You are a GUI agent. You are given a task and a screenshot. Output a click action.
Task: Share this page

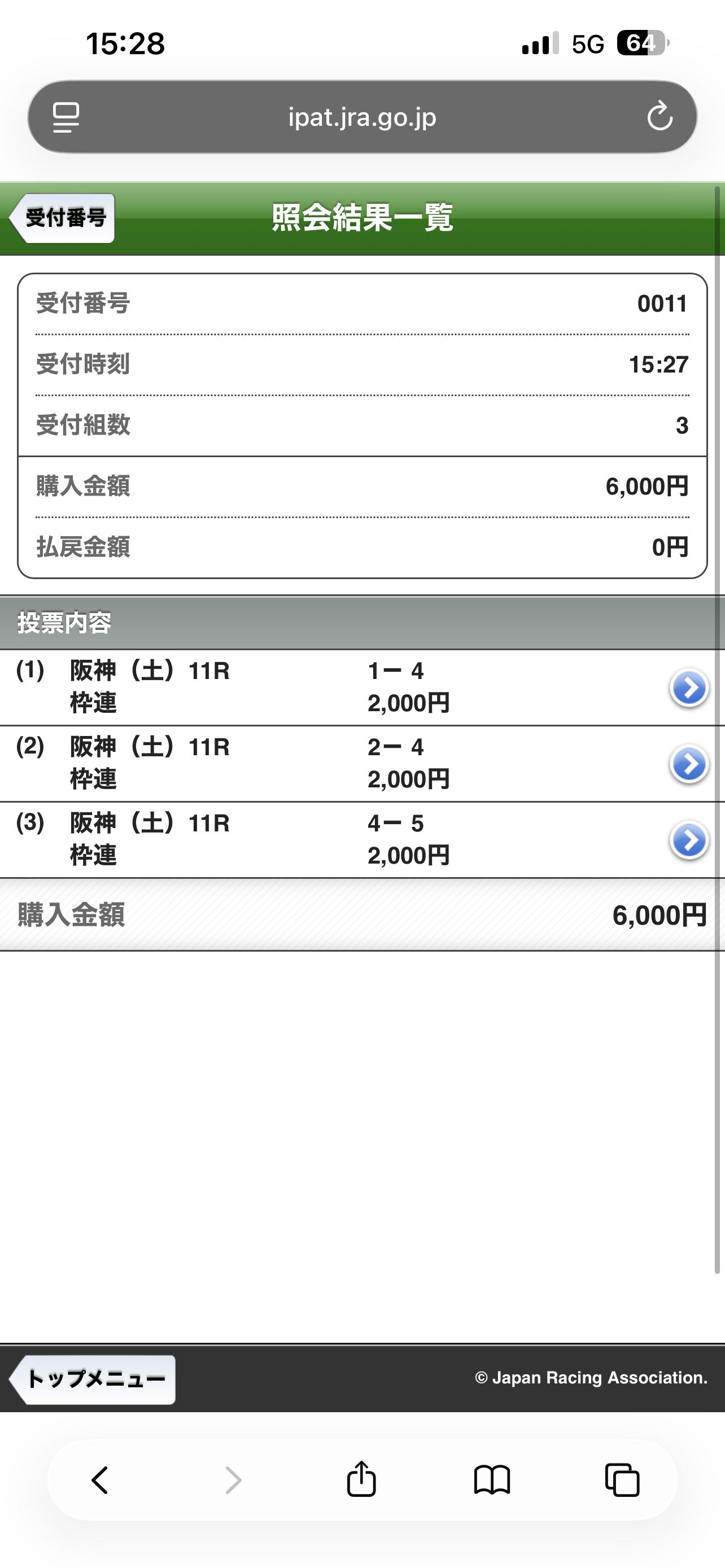(361, 1479)
